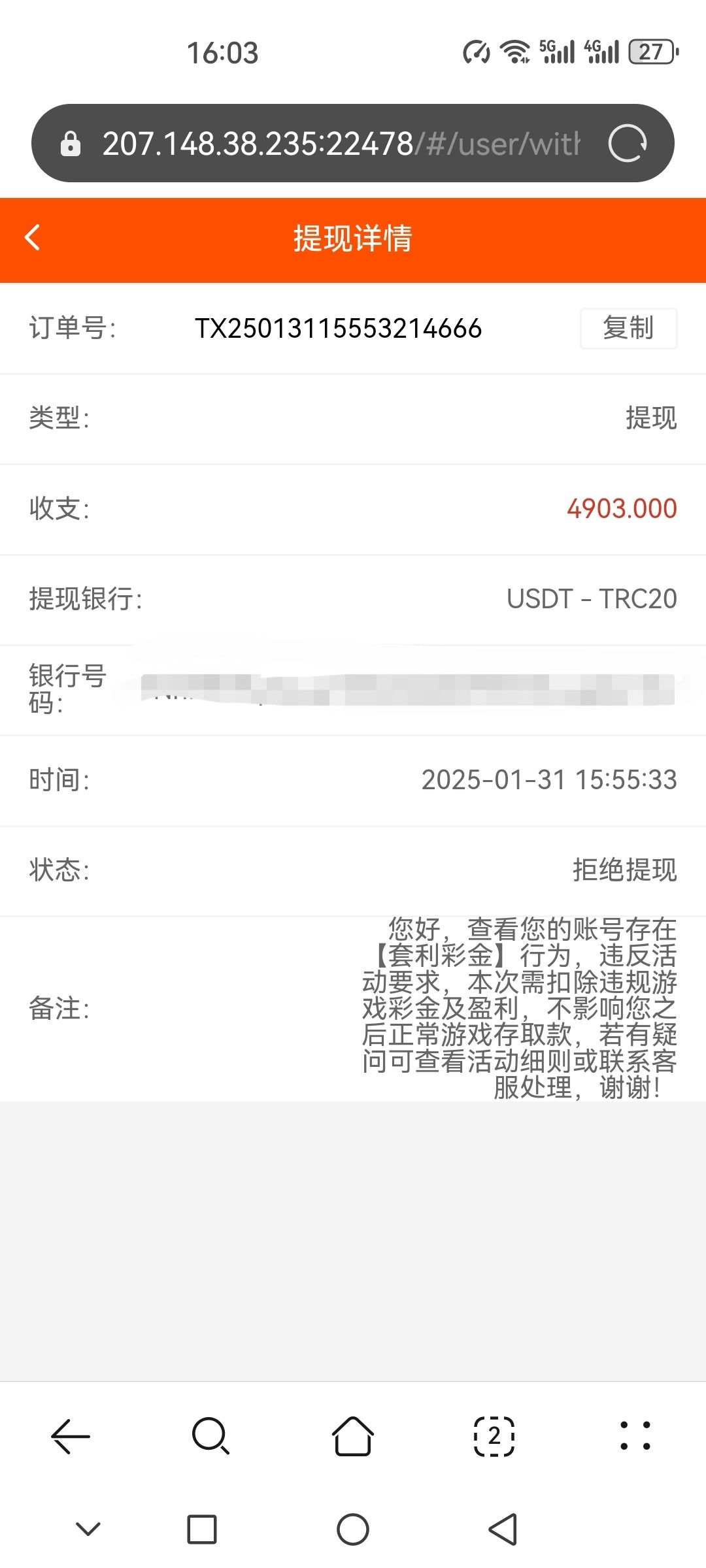Screen dimensions: 706x1568
Task: Focus the browser URL address field
Action: tap(340, 144)
